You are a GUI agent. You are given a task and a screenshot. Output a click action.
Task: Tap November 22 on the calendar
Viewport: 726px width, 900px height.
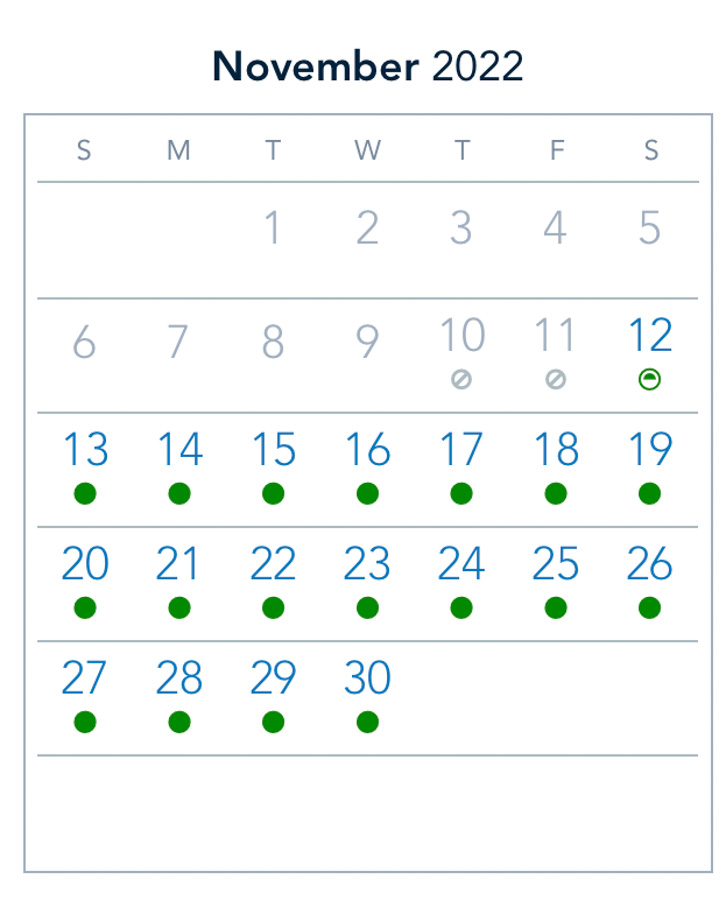tap(273, 579)
